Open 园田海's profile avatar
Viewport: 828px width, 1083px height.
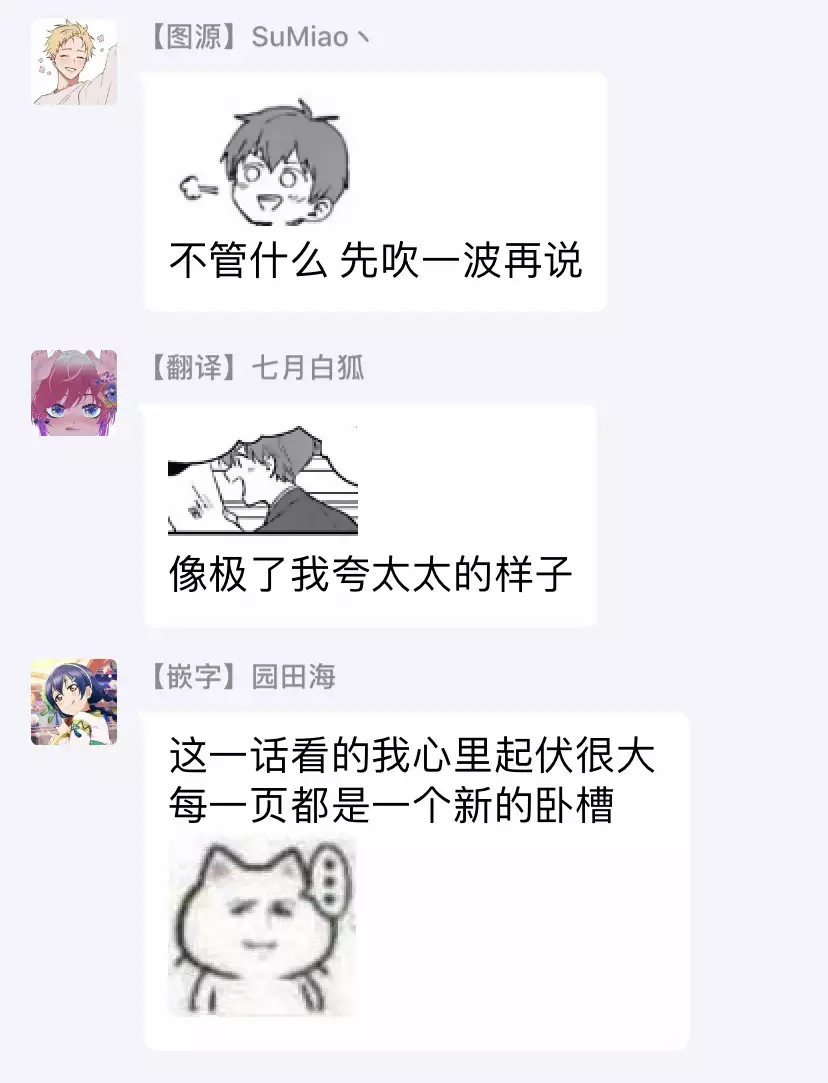click(74, 701)
